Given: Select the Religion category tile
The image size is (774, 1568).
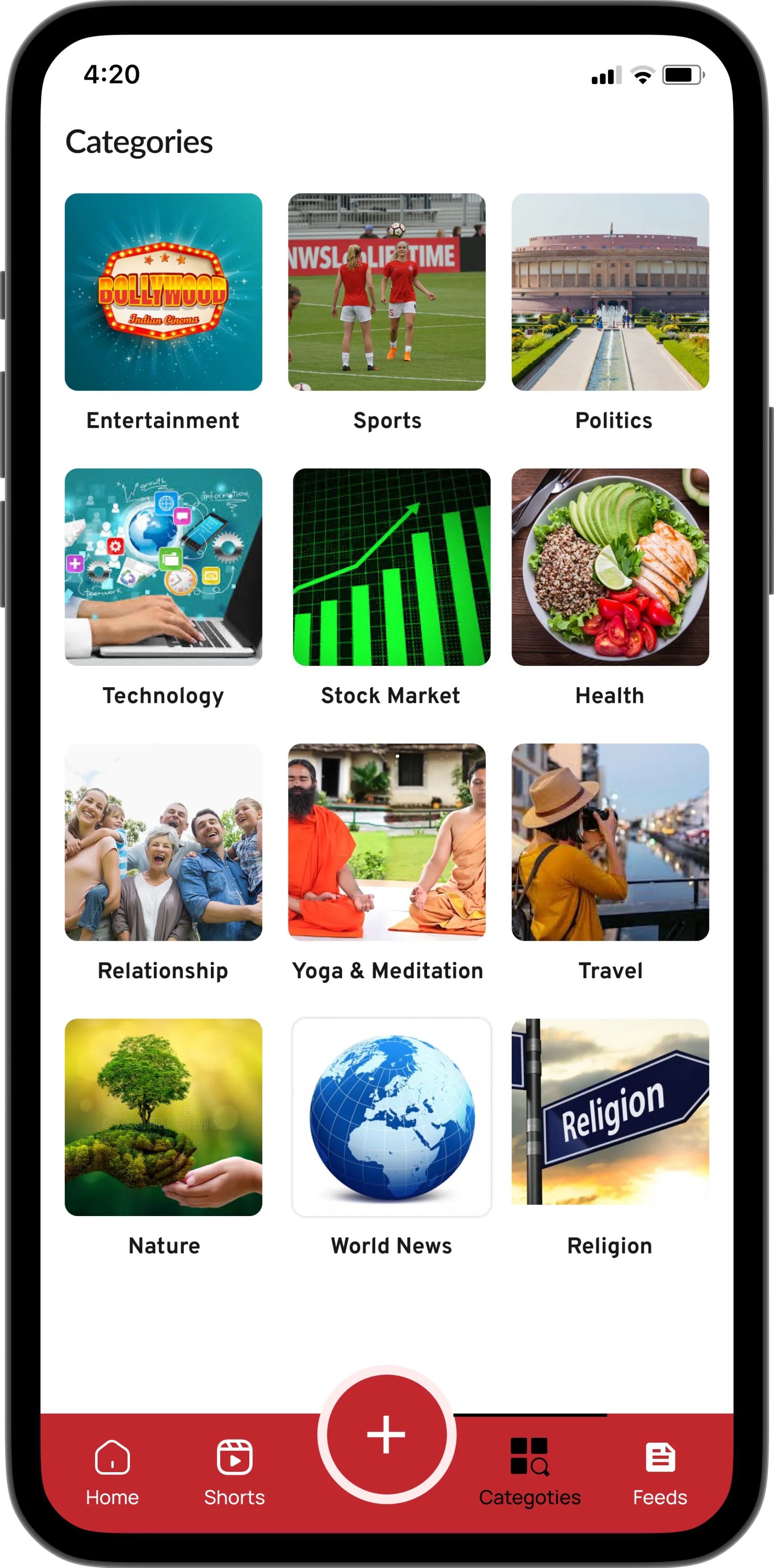Looking at the screenshot, I should [610, 1112].
